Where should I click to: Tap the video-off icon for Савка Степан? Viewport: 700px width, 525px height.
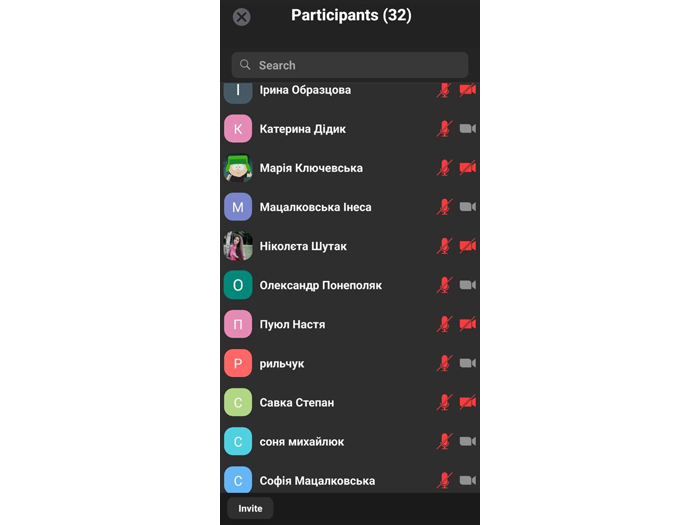(467, 402)
